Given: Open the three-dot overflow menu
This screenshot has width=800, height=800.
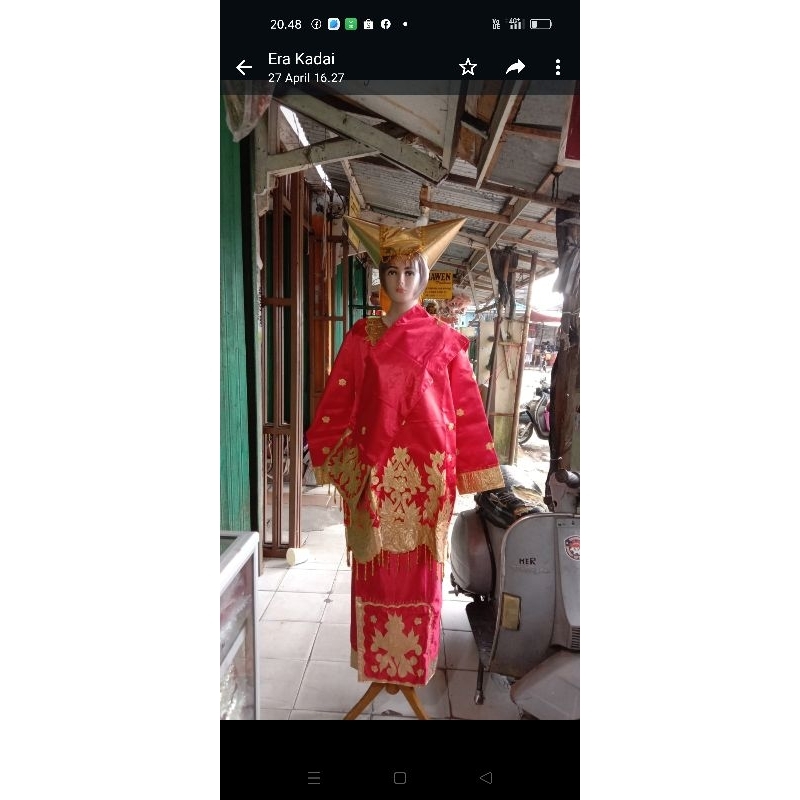Looking at the screenshot, I should click(x=558, y=67).
